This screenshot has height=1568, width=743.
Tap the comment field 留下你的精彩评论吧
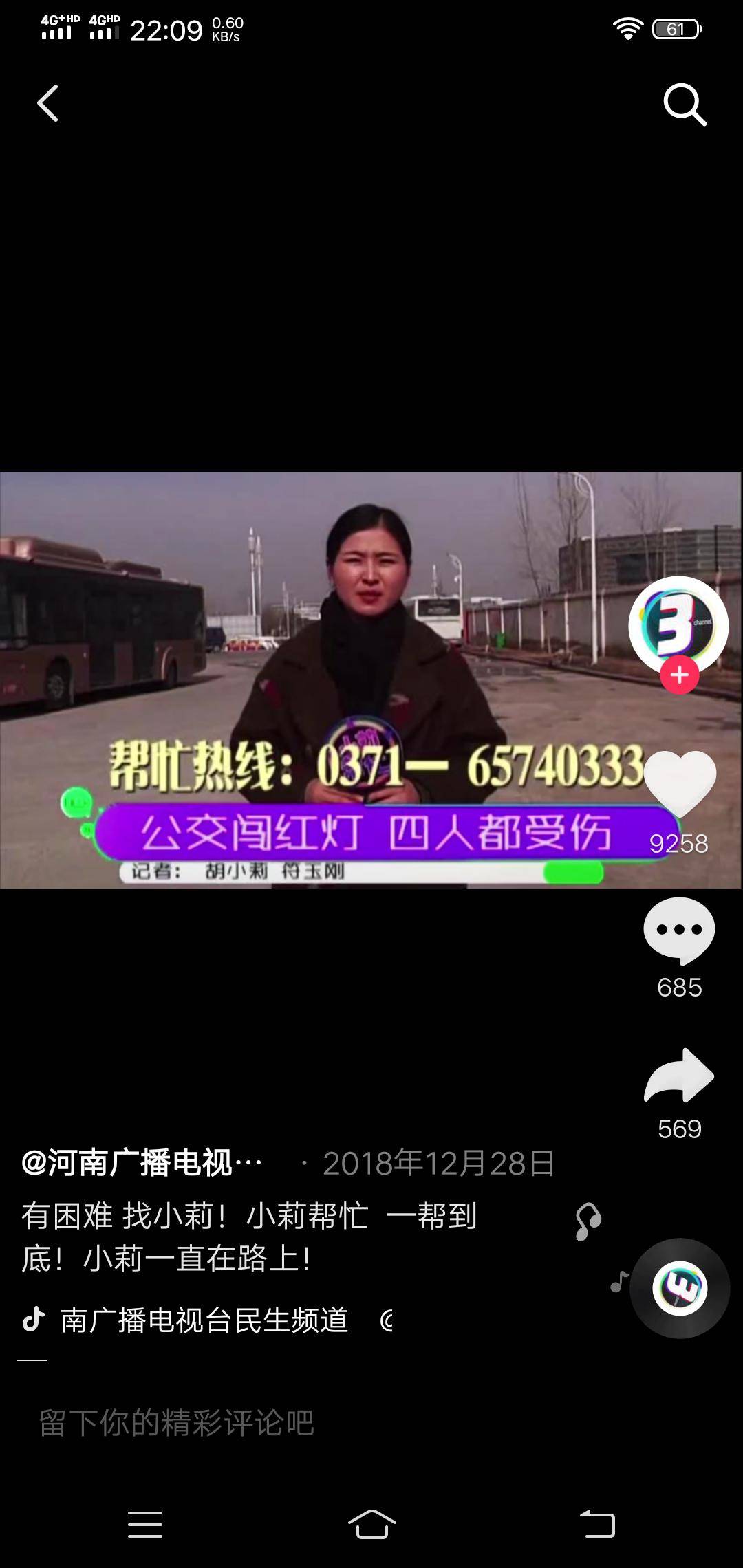[x=176, y=1423]
